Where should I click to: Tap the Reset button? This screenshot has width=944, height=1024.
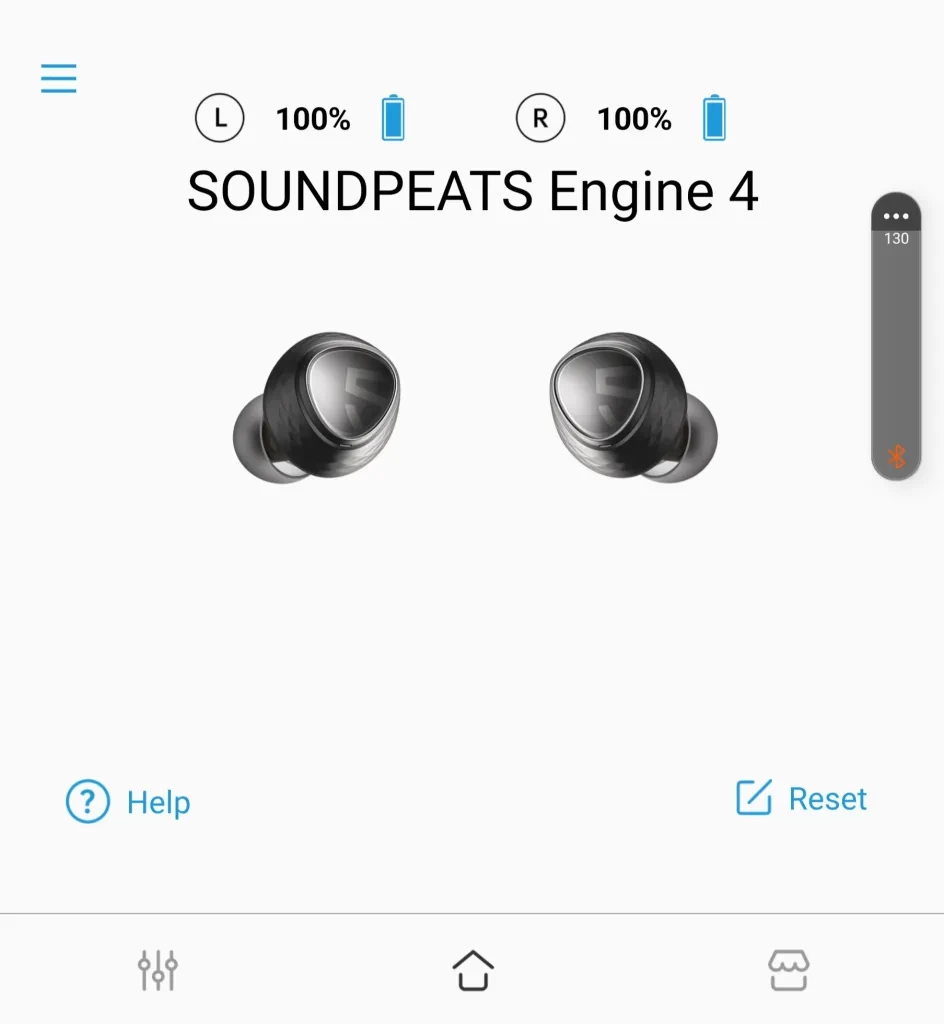[x=802, y=798]
